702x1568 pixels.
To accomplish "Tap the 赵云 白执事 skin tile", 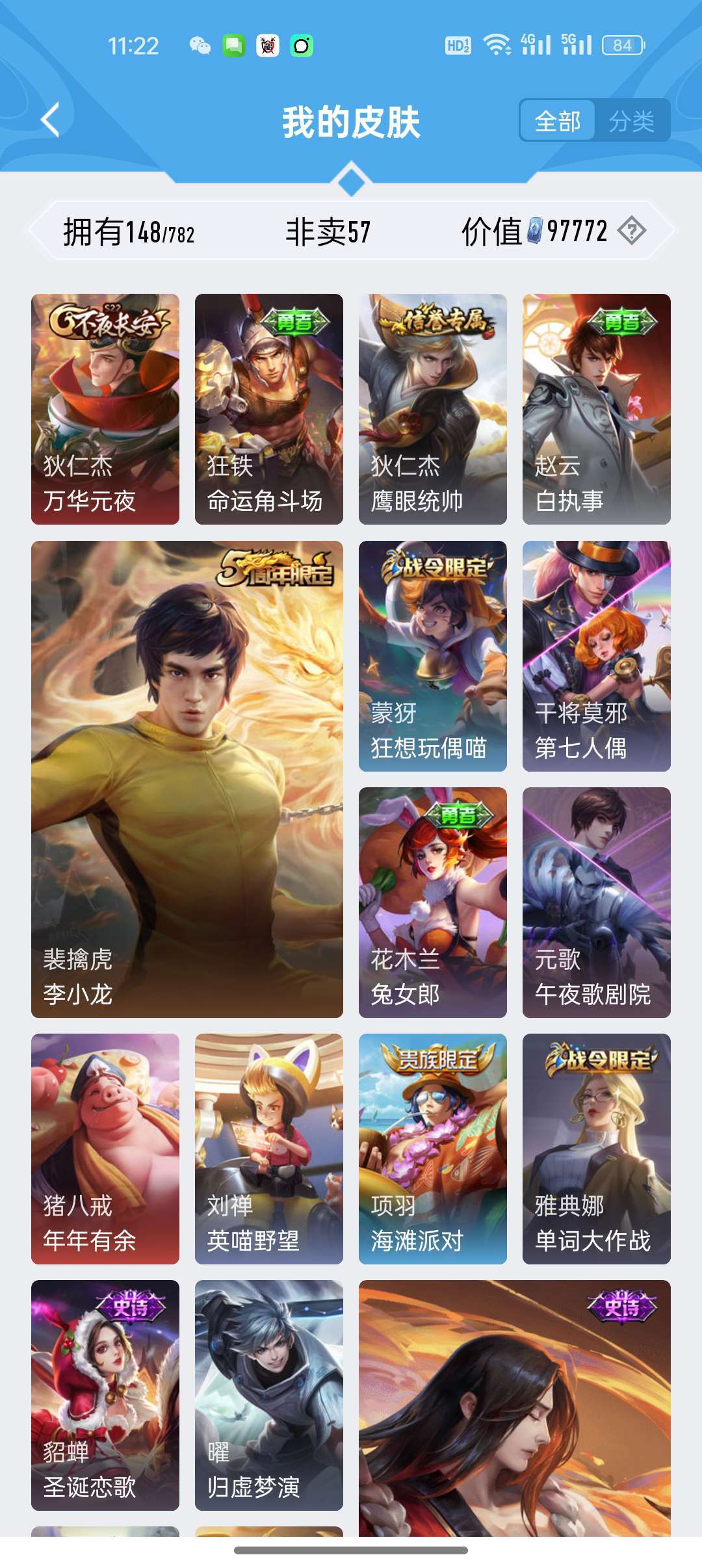I will coord(597,409).
